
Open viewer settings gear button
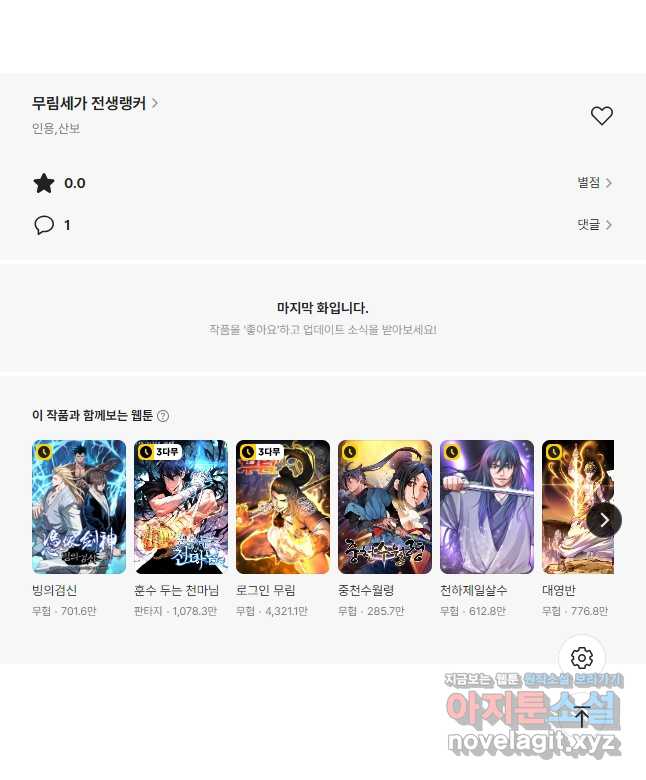(582, 658)
